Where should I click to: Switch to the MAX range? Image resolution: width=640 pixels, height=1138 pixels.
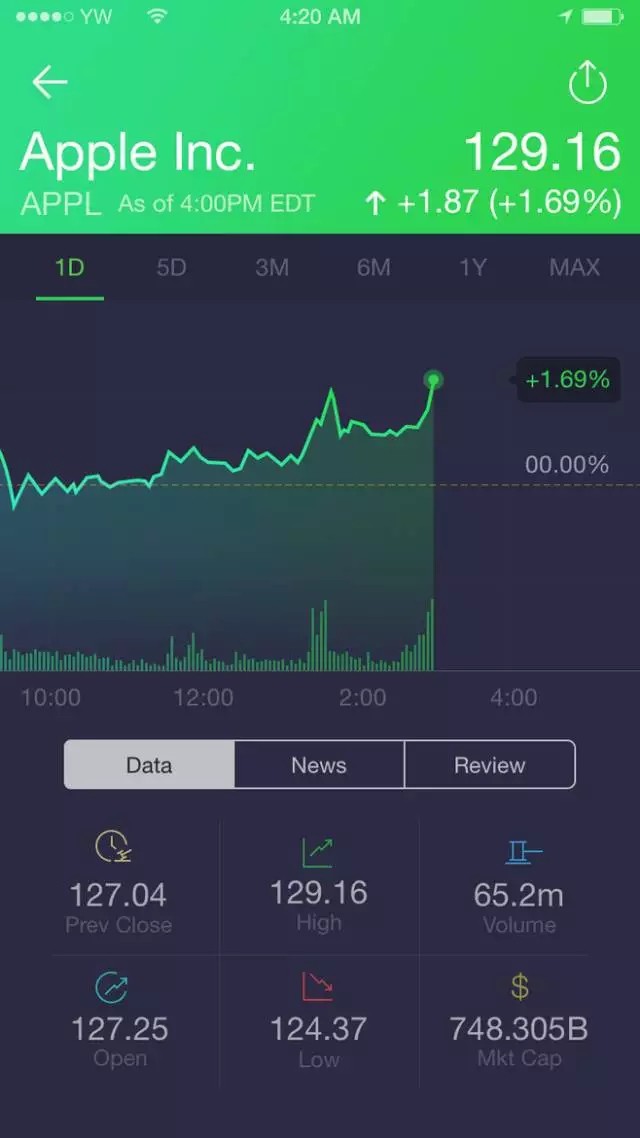[574, 268]
